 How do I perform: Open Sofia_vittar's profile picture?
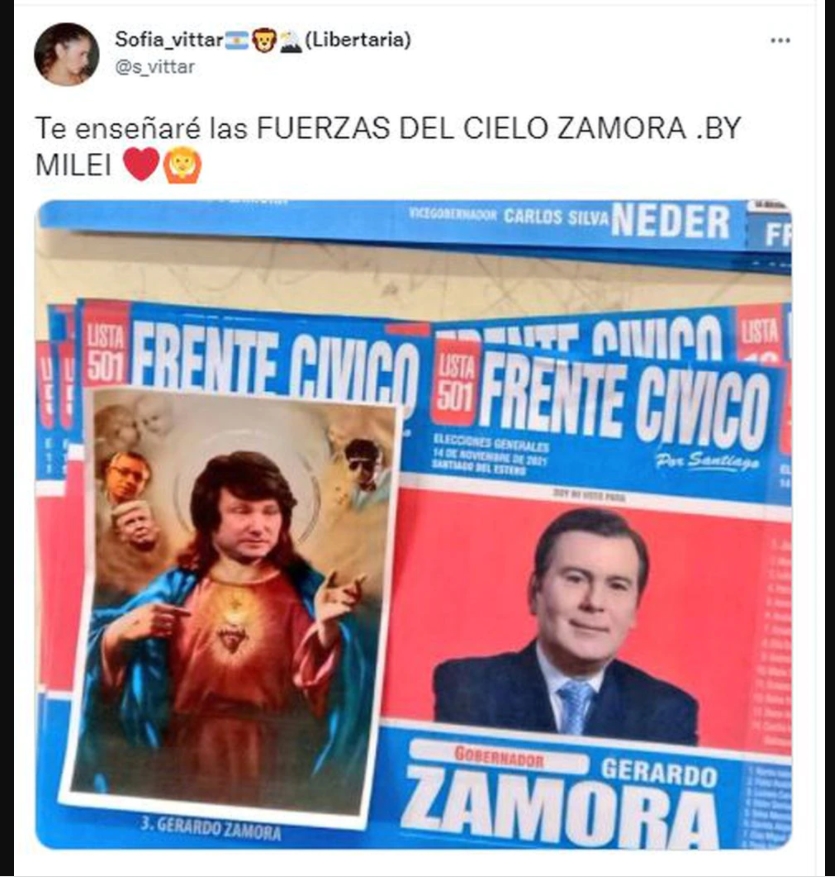[x=66, y=54]
